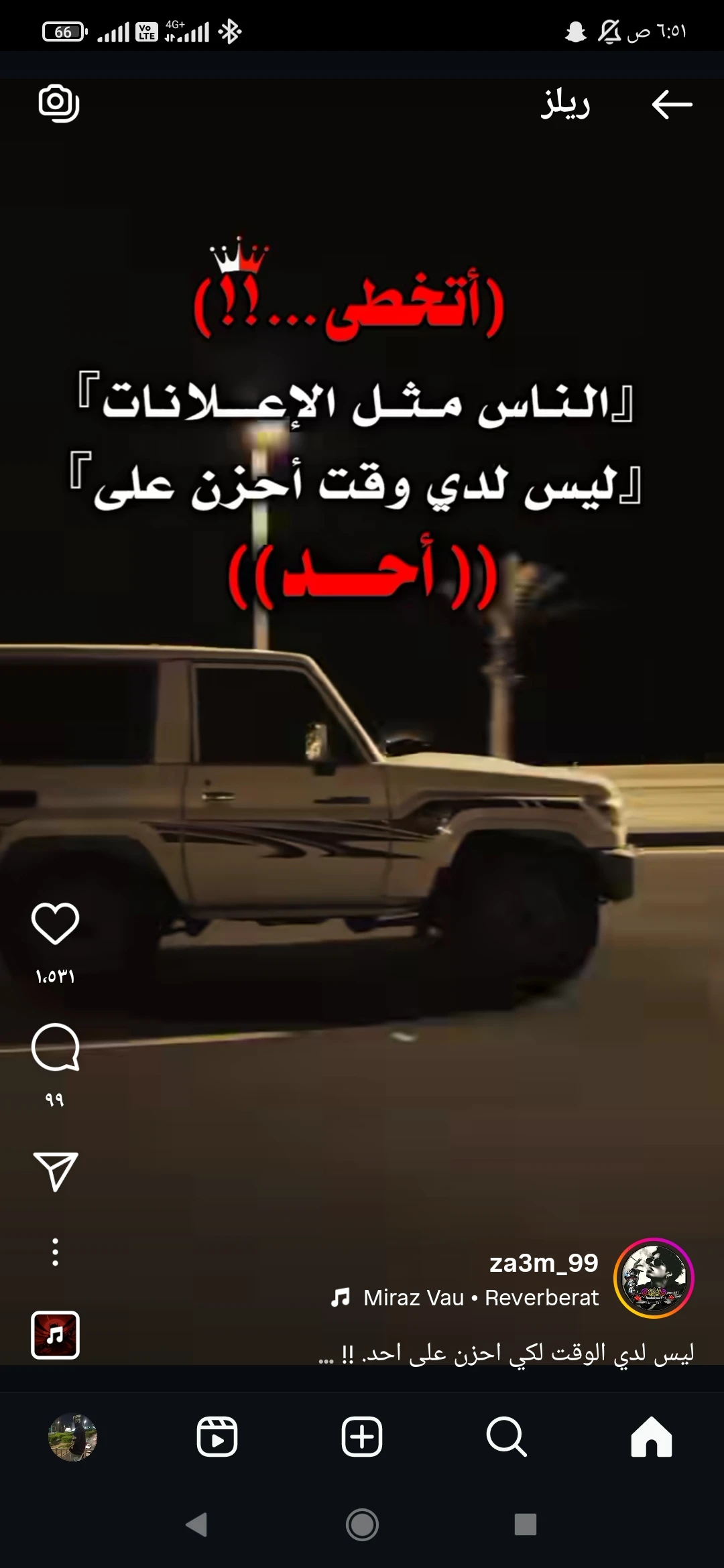724x1568 pixels.
Task: Open the audio thumbnail for this reel
Action: pos(56,1335)
